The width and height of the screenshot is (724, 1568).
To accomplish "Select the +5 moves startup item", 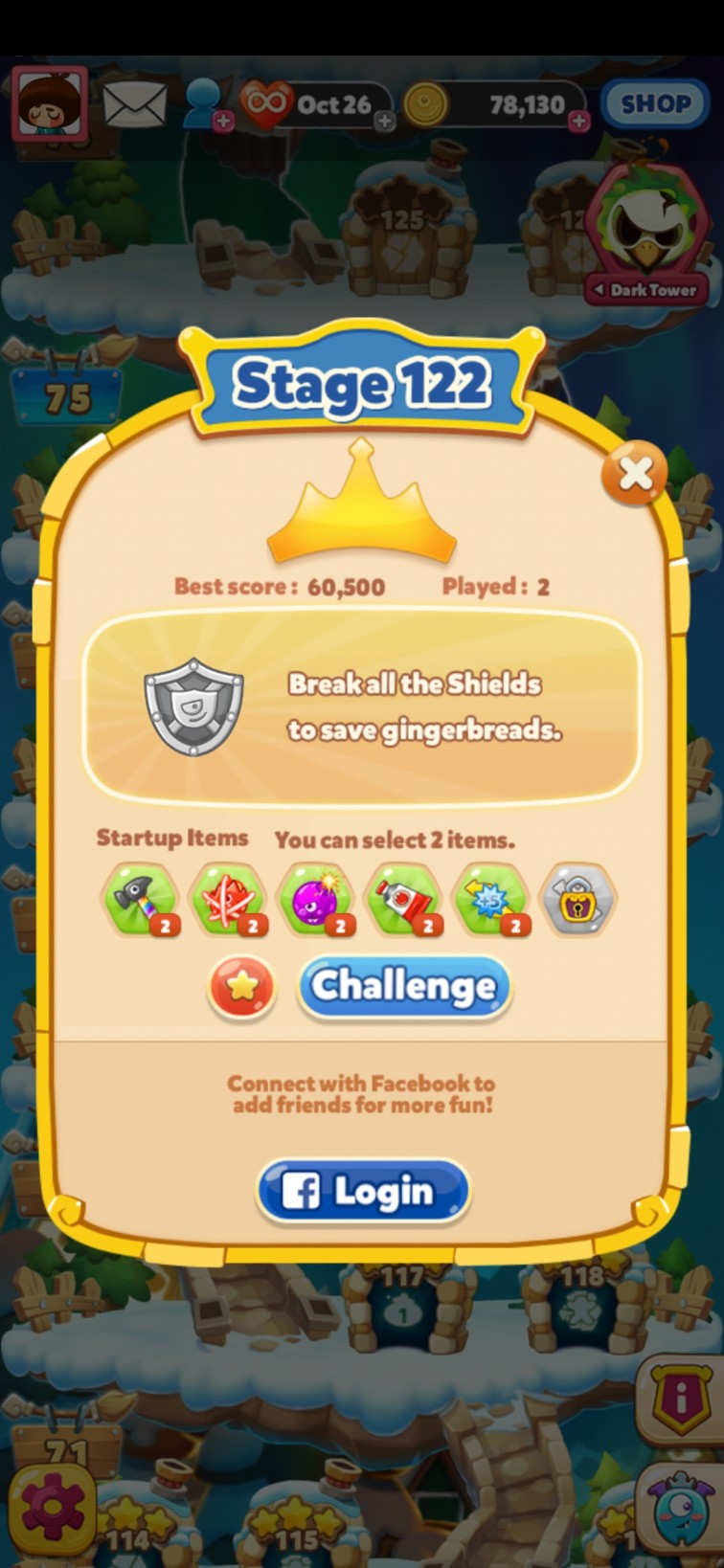I will pyautogui.click(x=490, y=900).
